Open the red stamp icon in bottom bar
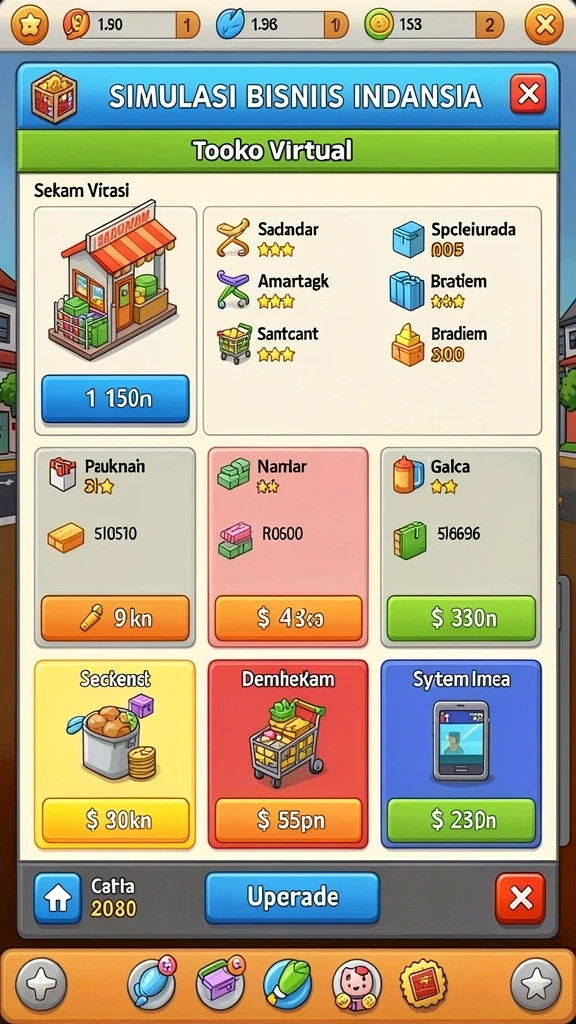The width and height of the screenshot is (576, 1024). tap(423, 984)
